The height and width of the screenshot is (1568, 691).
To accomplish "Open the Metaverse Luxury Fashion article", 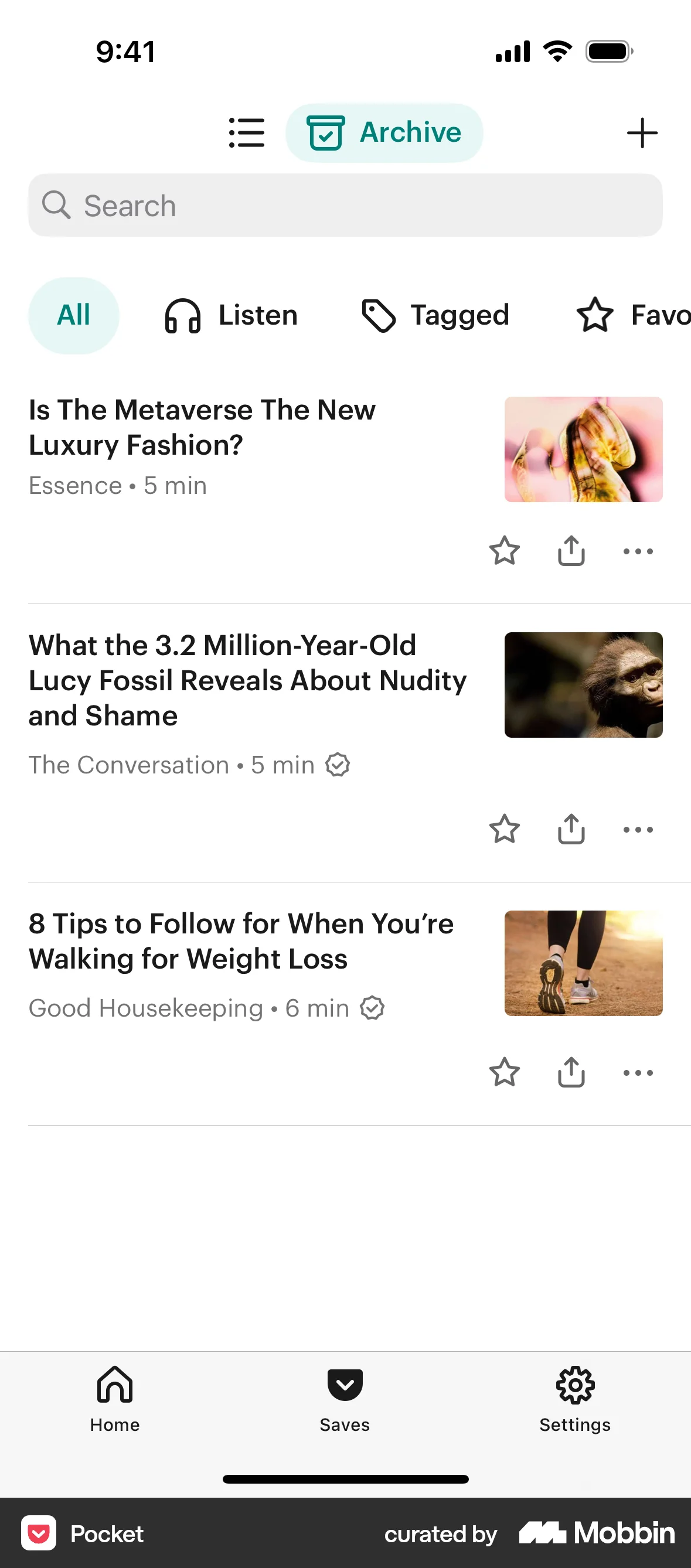I will click(x=202, y=427).
